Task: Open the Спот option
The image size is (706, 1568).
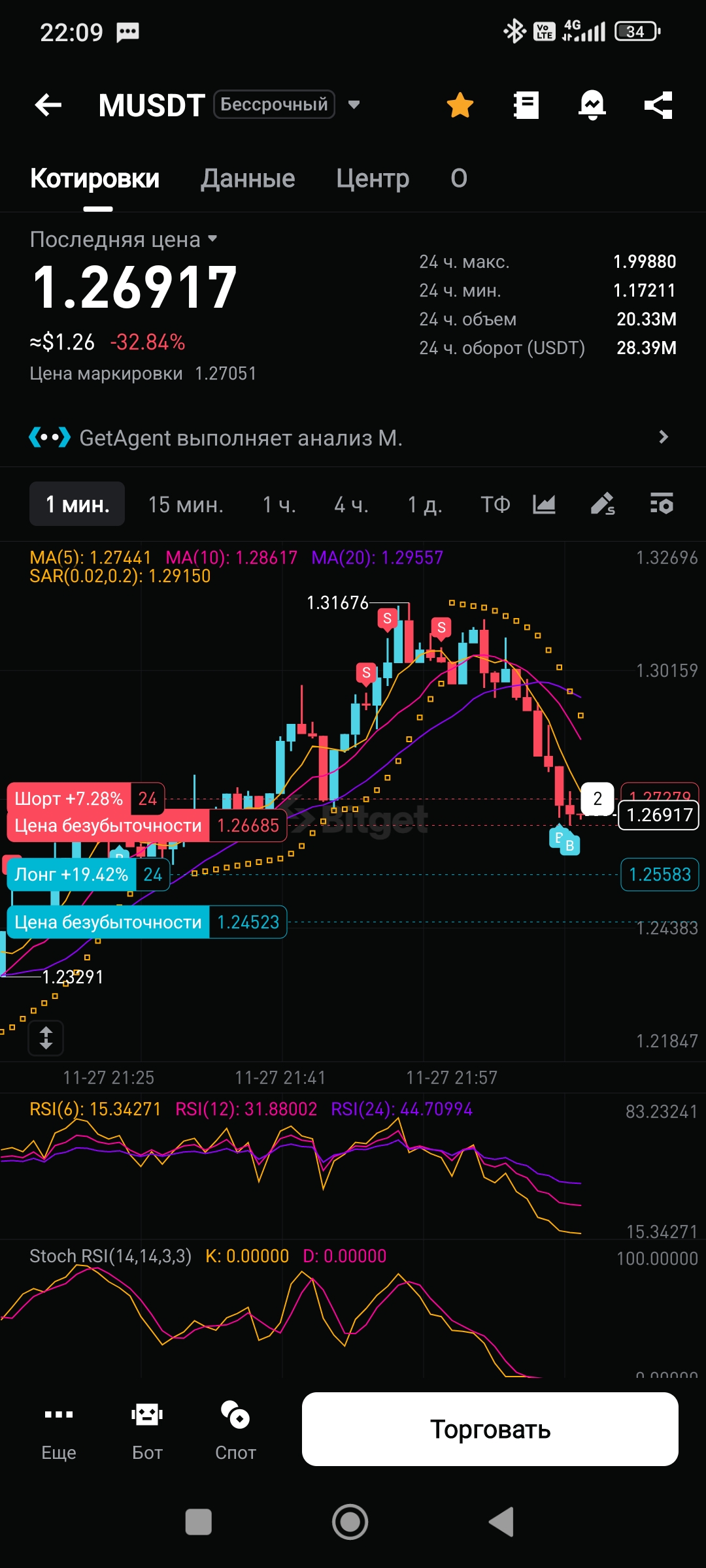Action: (x=235, y=1431)
